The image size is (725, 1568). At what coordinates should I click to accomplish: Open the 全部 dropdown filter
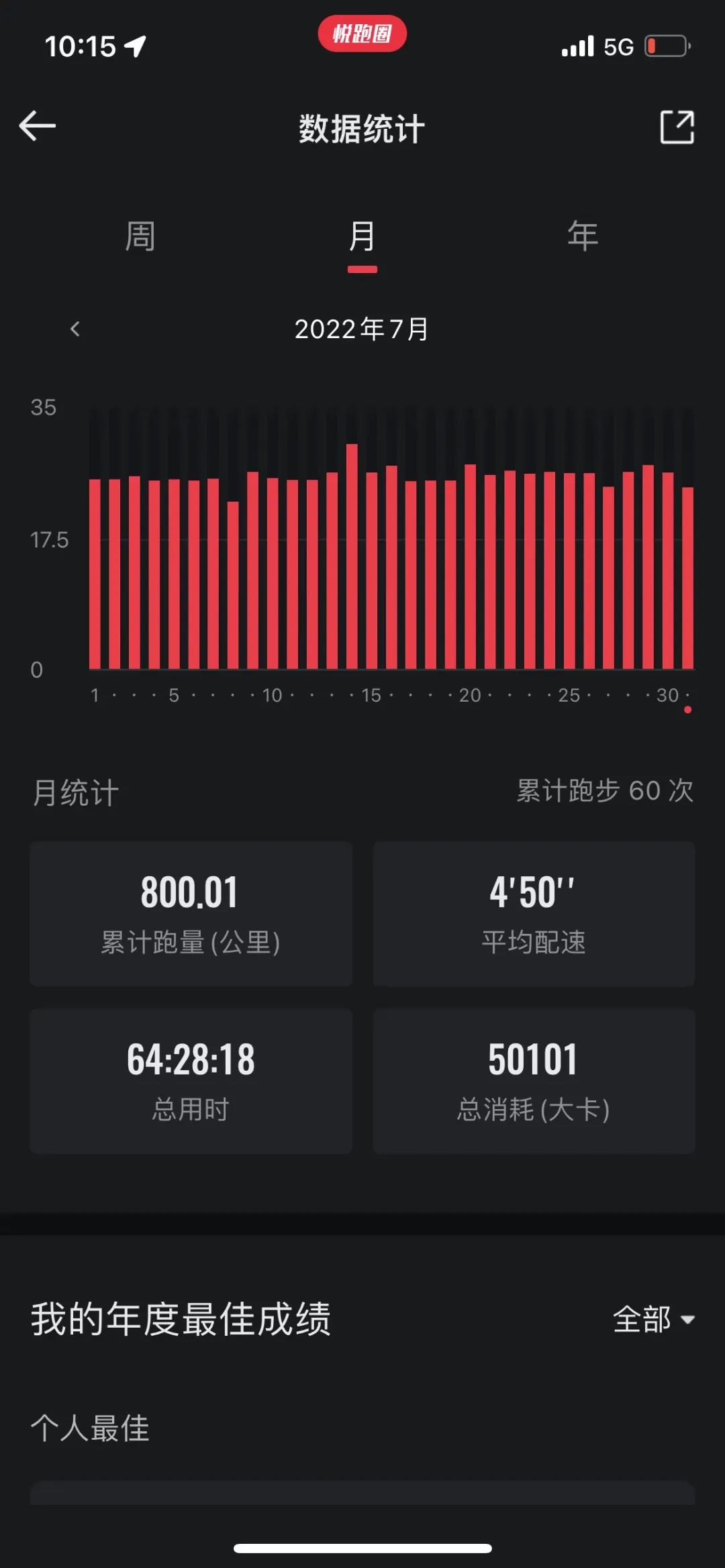(654, 1319)
